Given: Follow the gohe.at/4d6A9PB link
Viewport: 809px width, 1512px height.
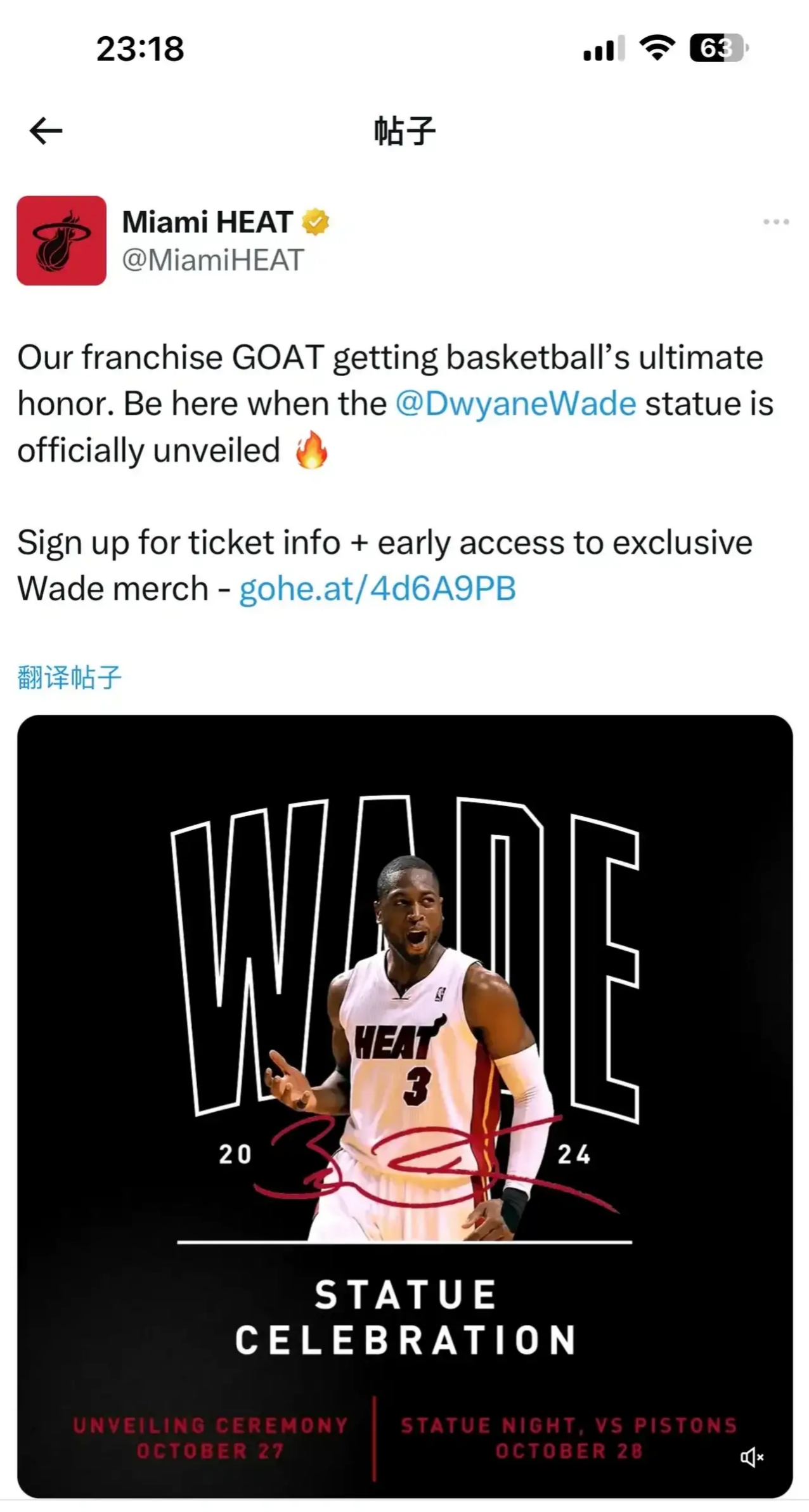Looking at the screenshot, I should (377, 589).
